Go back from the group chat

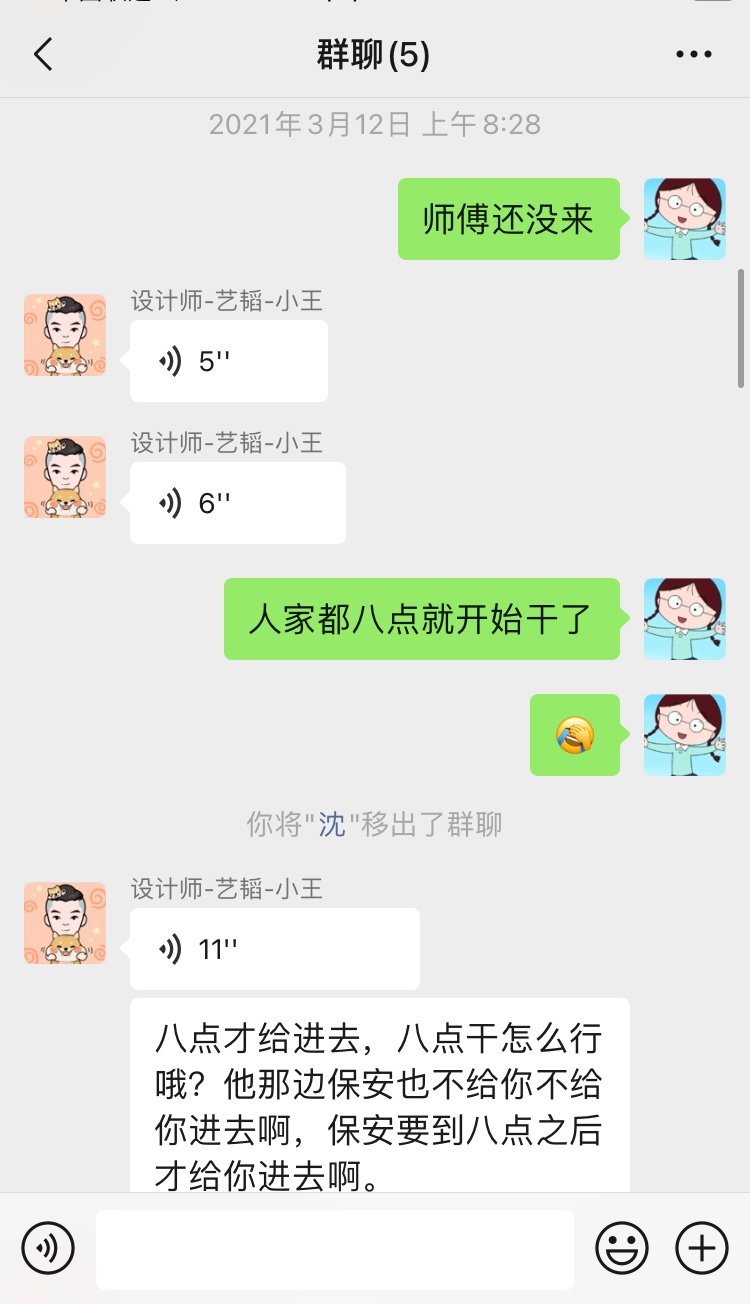(x=43, y=54)
